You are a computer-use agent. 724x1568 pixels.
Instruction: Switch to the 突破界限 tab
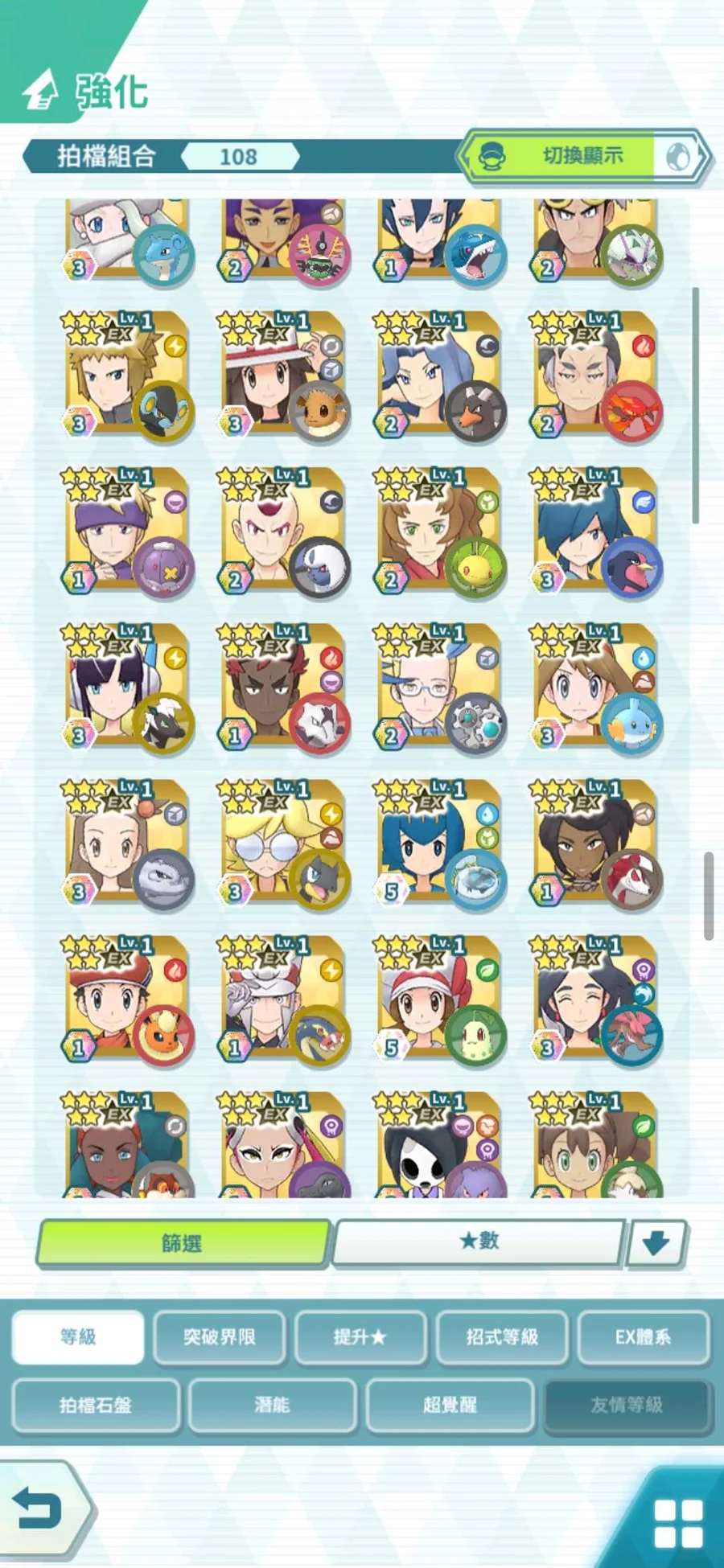pyautogui.click(x=220, y=1336)
